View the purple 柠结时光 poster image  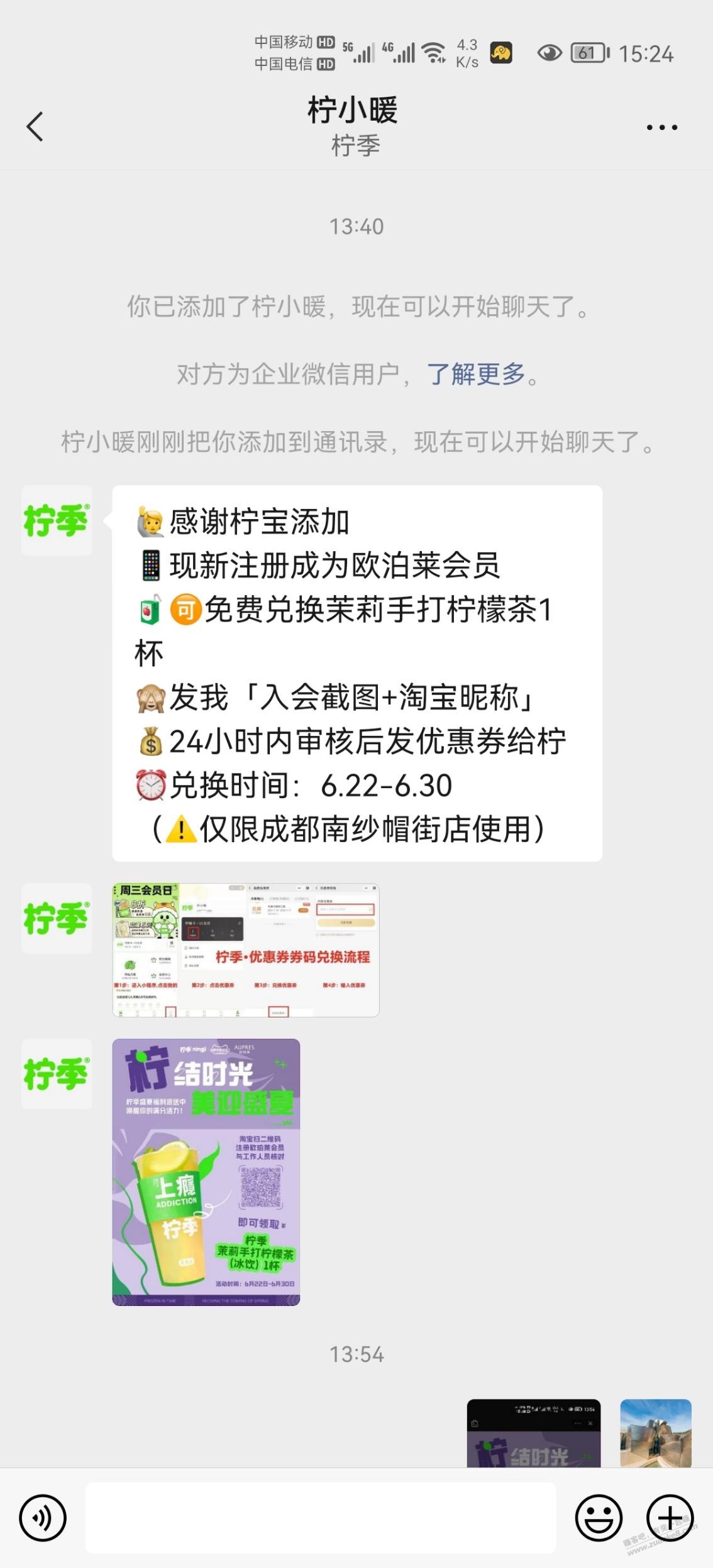coord(206,1172)
